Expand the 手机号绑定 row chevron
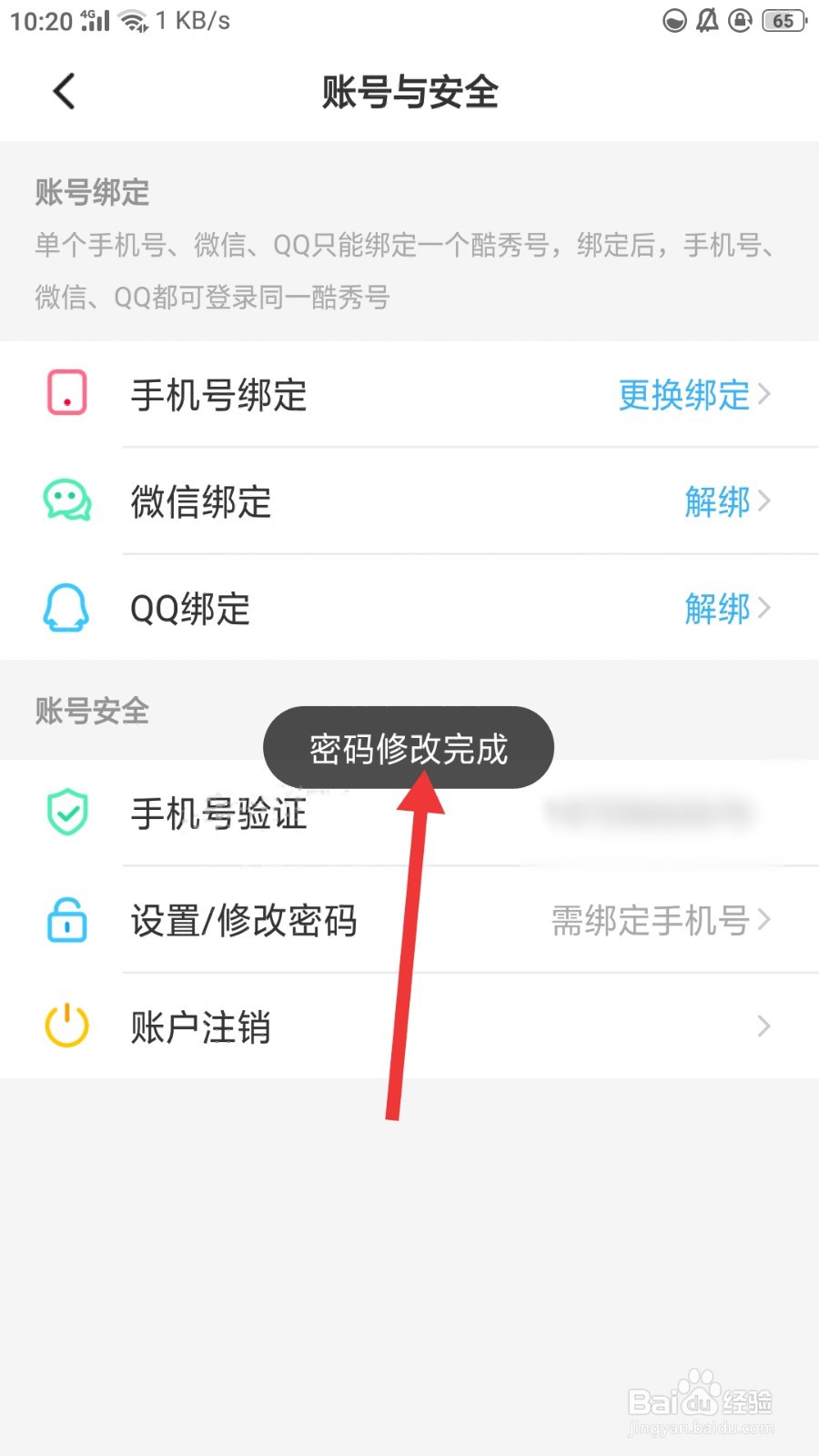 764,394
